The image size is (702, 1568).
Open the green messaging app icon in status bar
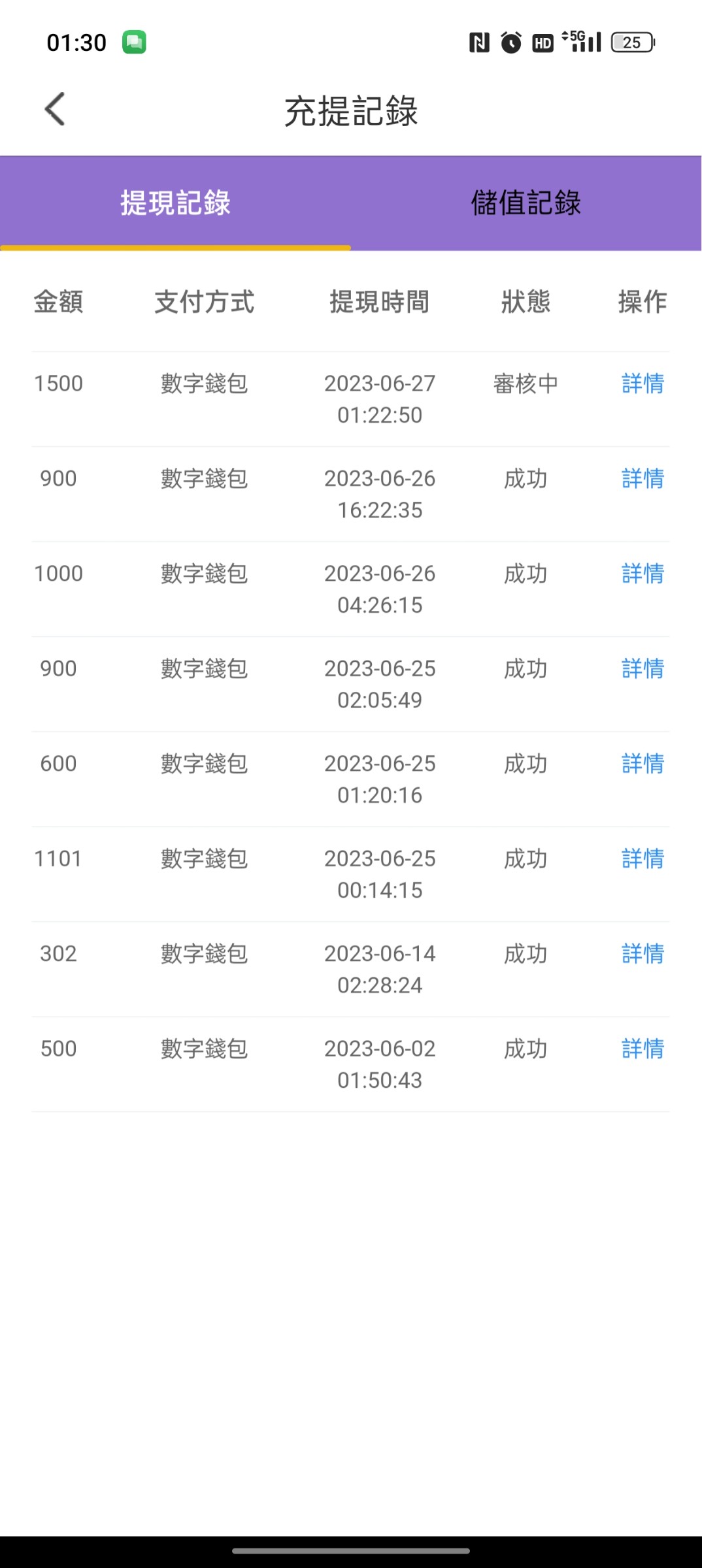135,41
